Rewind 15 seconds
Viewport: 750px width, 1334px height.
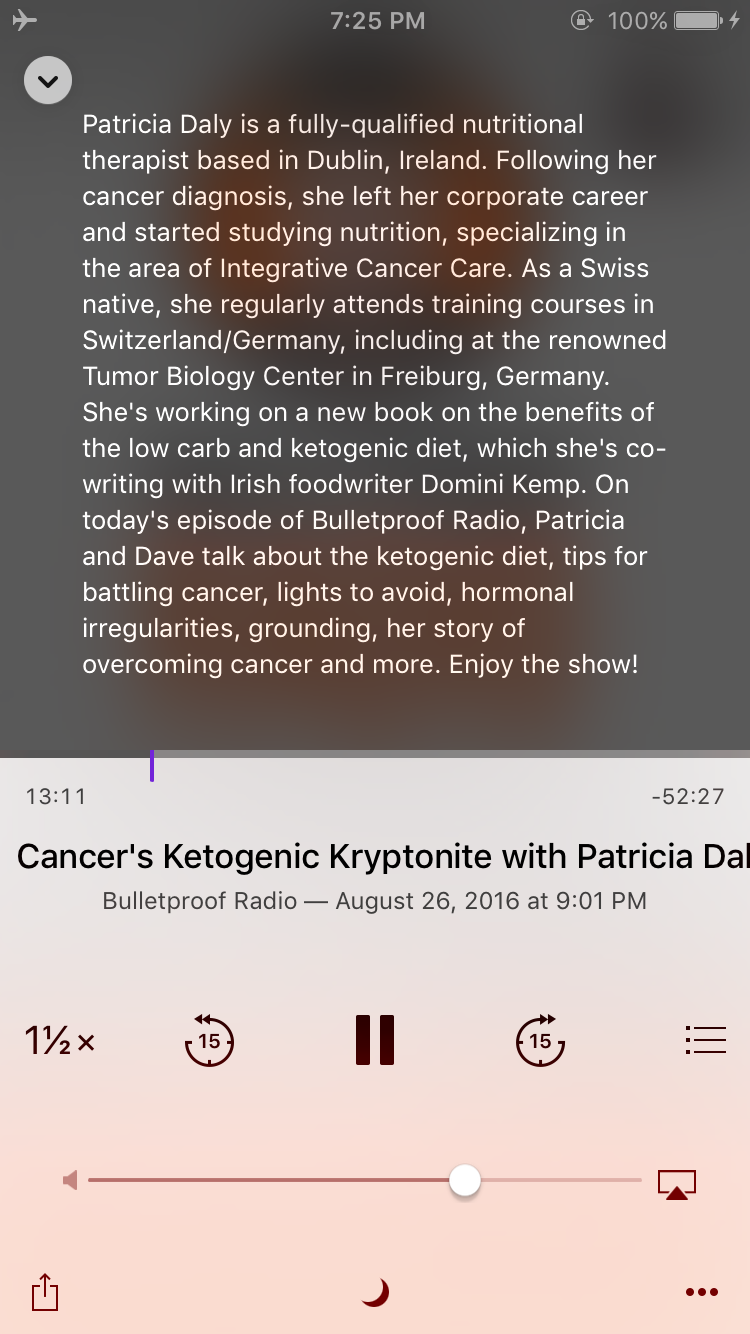tap(209, 1041)
